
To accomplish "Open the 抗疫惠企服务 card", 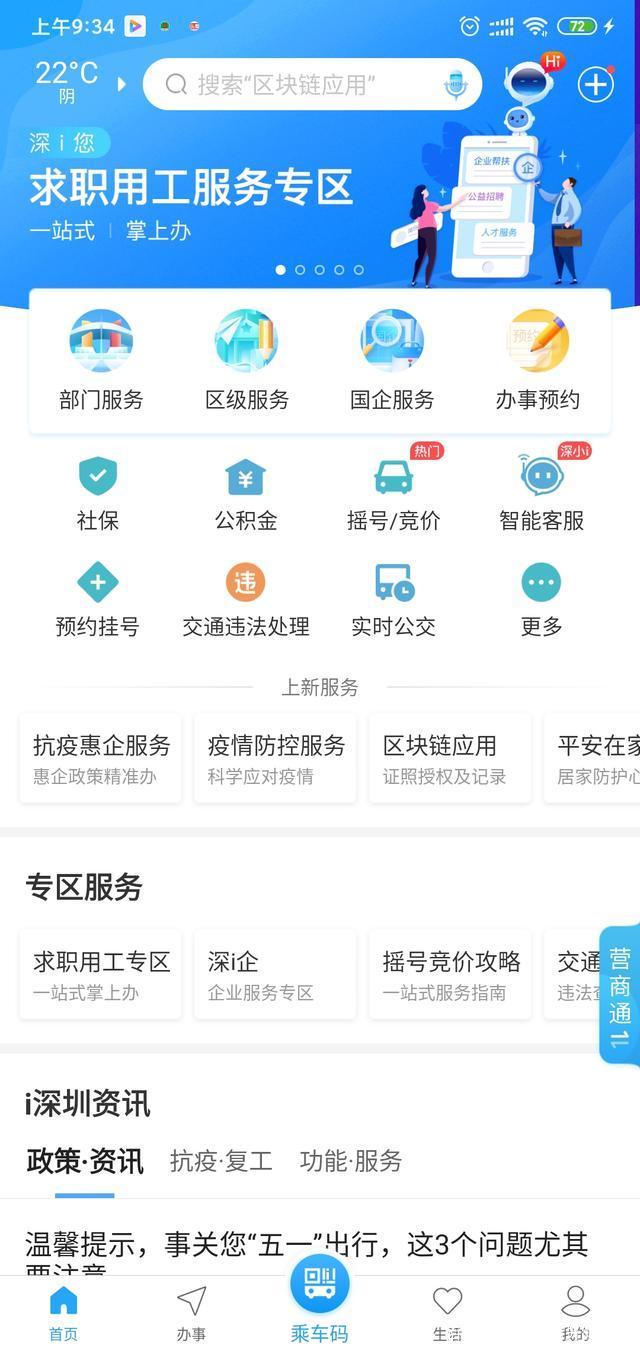I will click(x=101, y=758).
